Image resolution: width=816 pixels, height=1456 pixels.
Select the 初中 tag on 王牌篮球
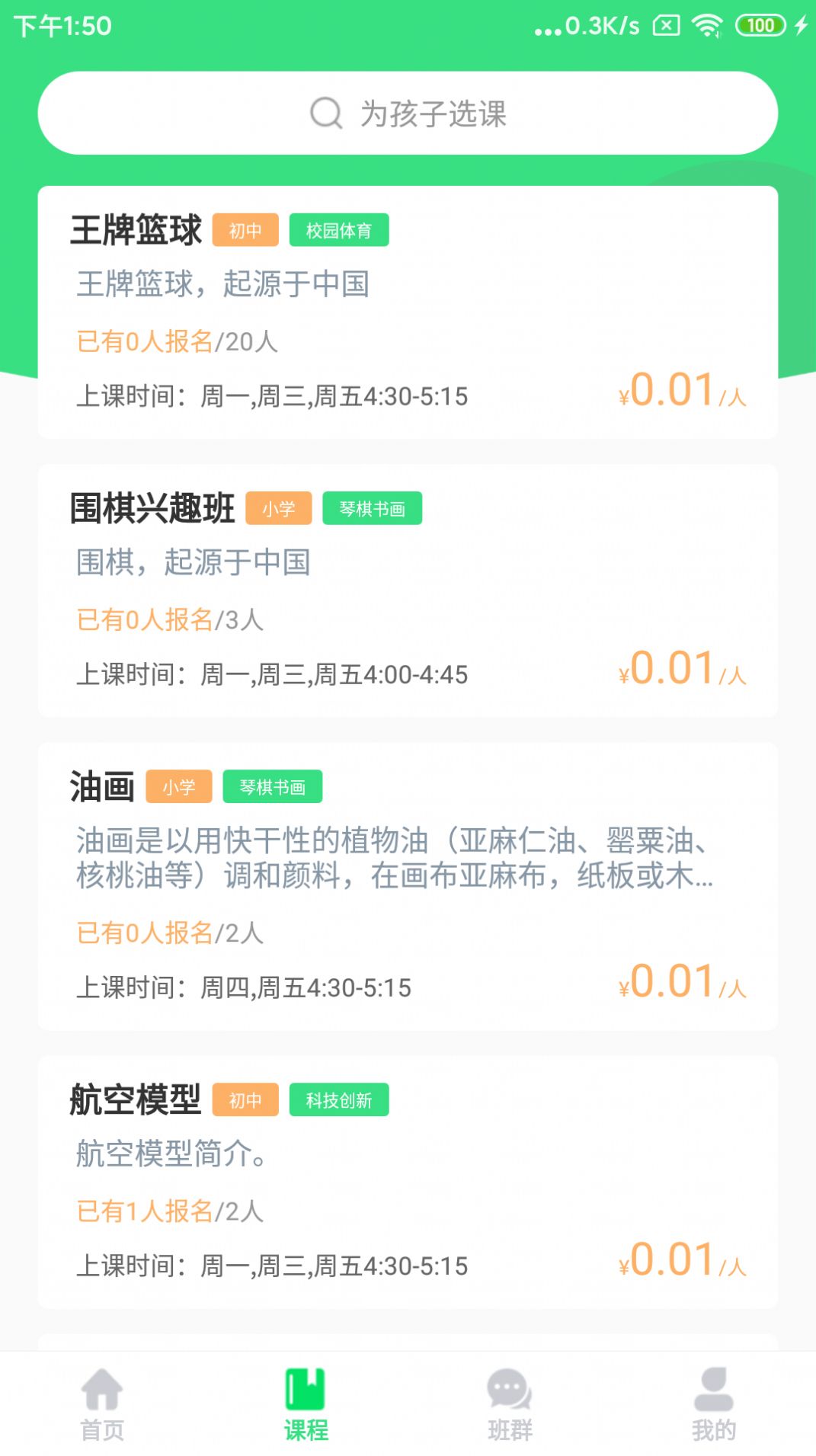[245, 229]
